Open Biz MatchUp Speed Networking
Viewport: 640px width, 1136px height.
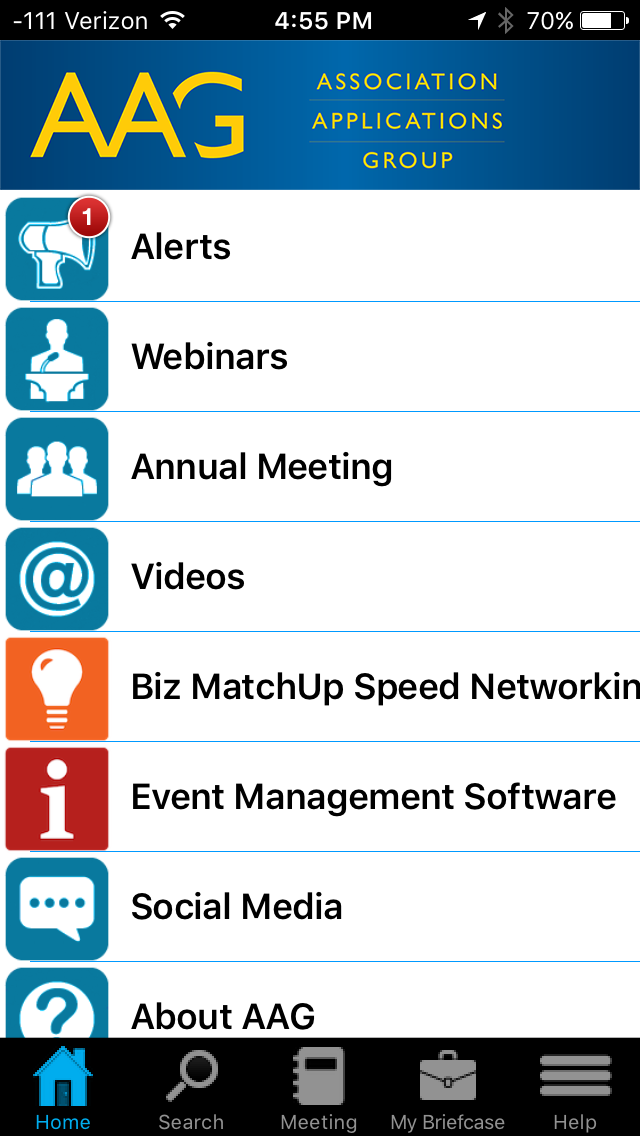pyautogui.click(x=320, y=688)
